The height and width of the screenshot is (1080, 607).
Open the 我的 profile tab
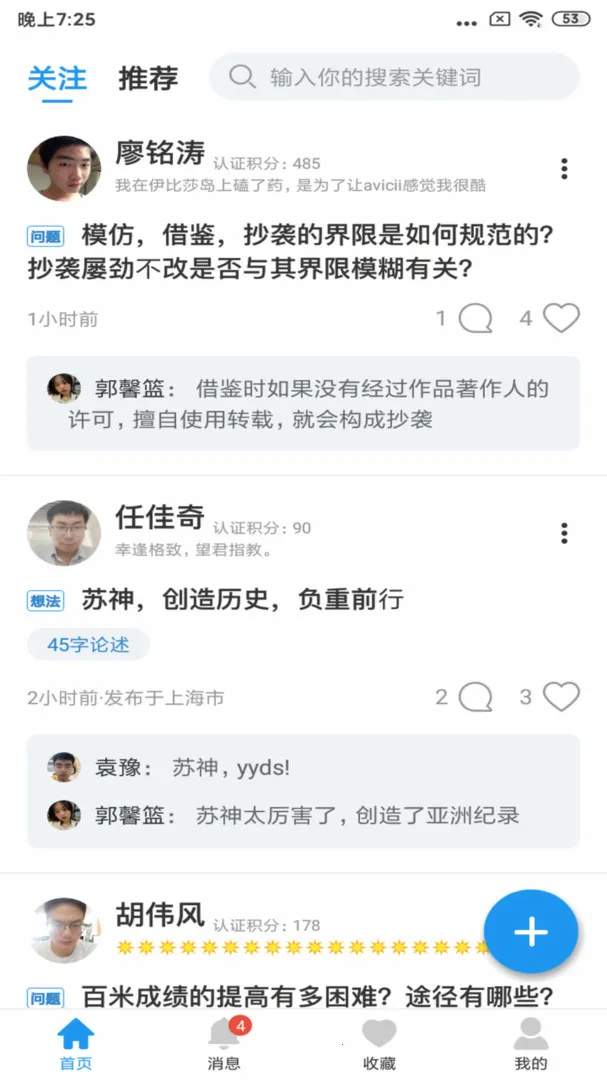pyautogui.click(x=531, y=1043)
